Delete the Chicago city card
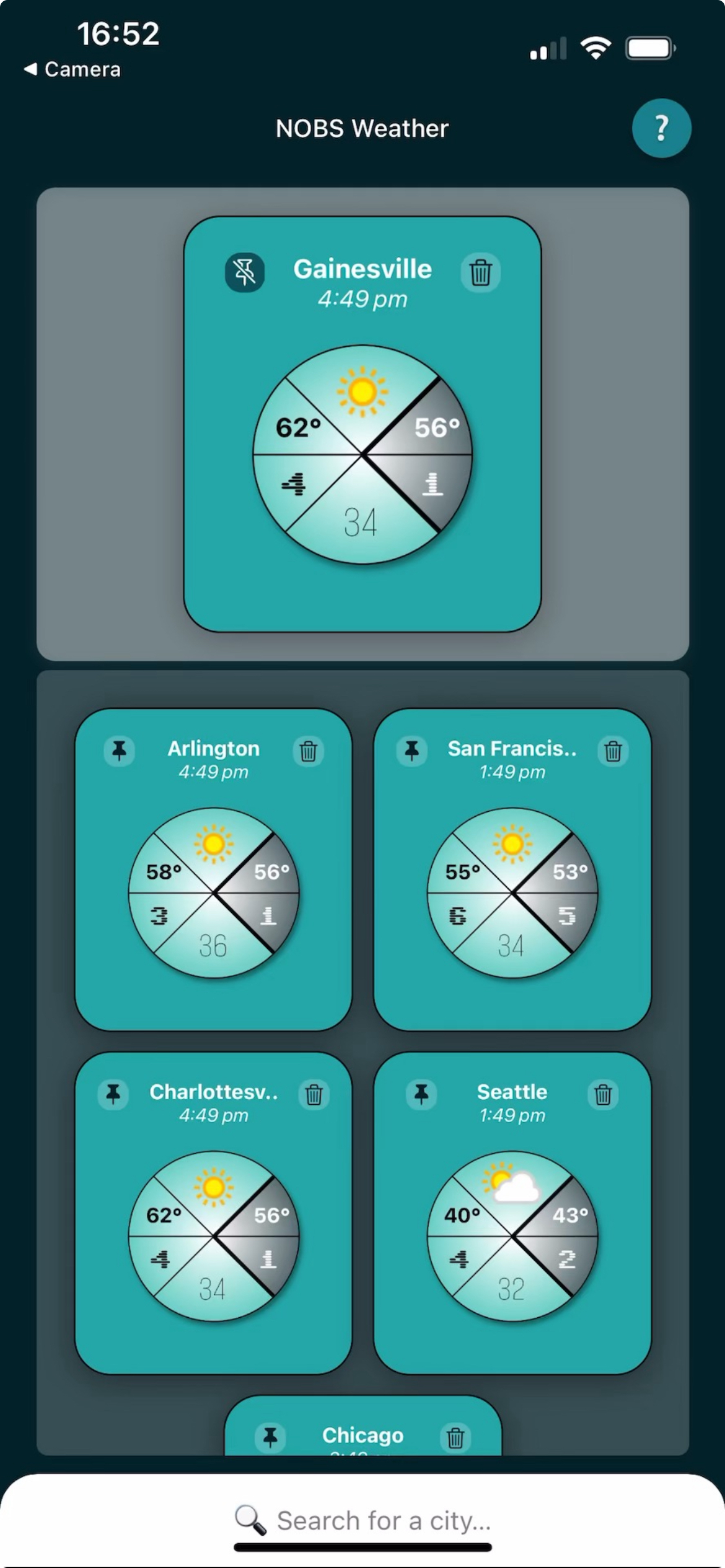 (x=455, y=1437)
